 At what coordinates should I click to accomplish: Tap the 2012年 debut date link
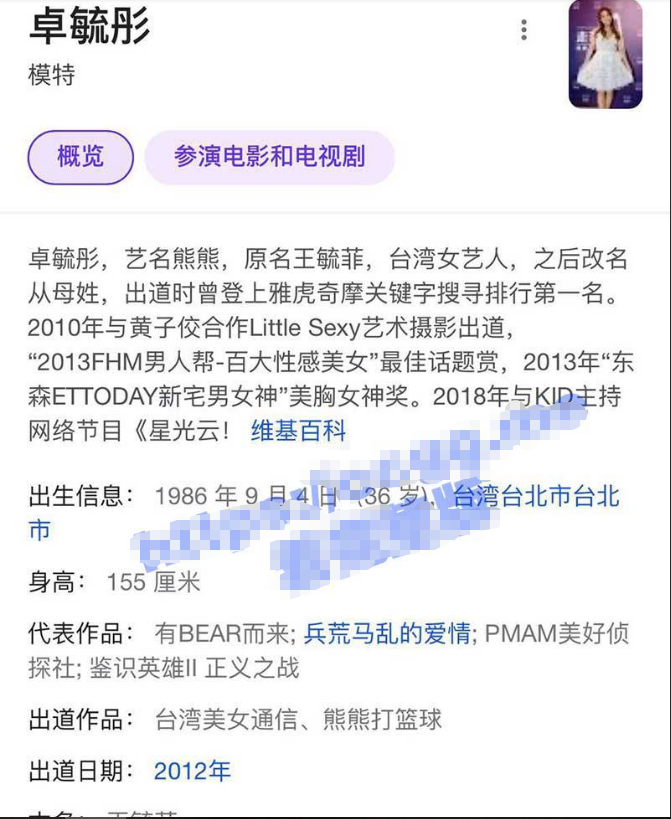coord(192,771)
